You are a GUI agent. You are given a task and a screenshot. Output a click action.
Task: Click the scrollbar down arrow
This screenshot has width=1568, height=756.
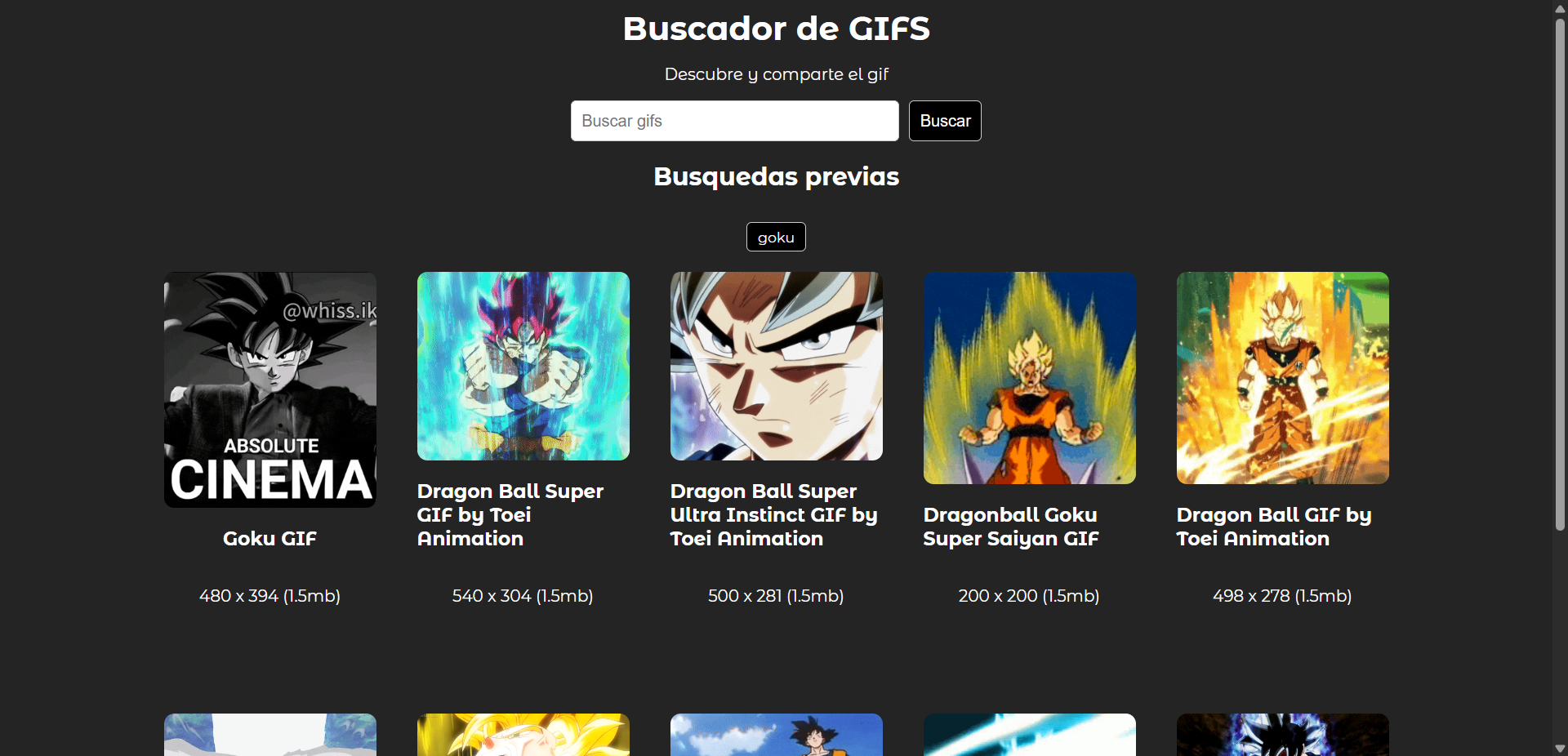[x=1560, y=748]
